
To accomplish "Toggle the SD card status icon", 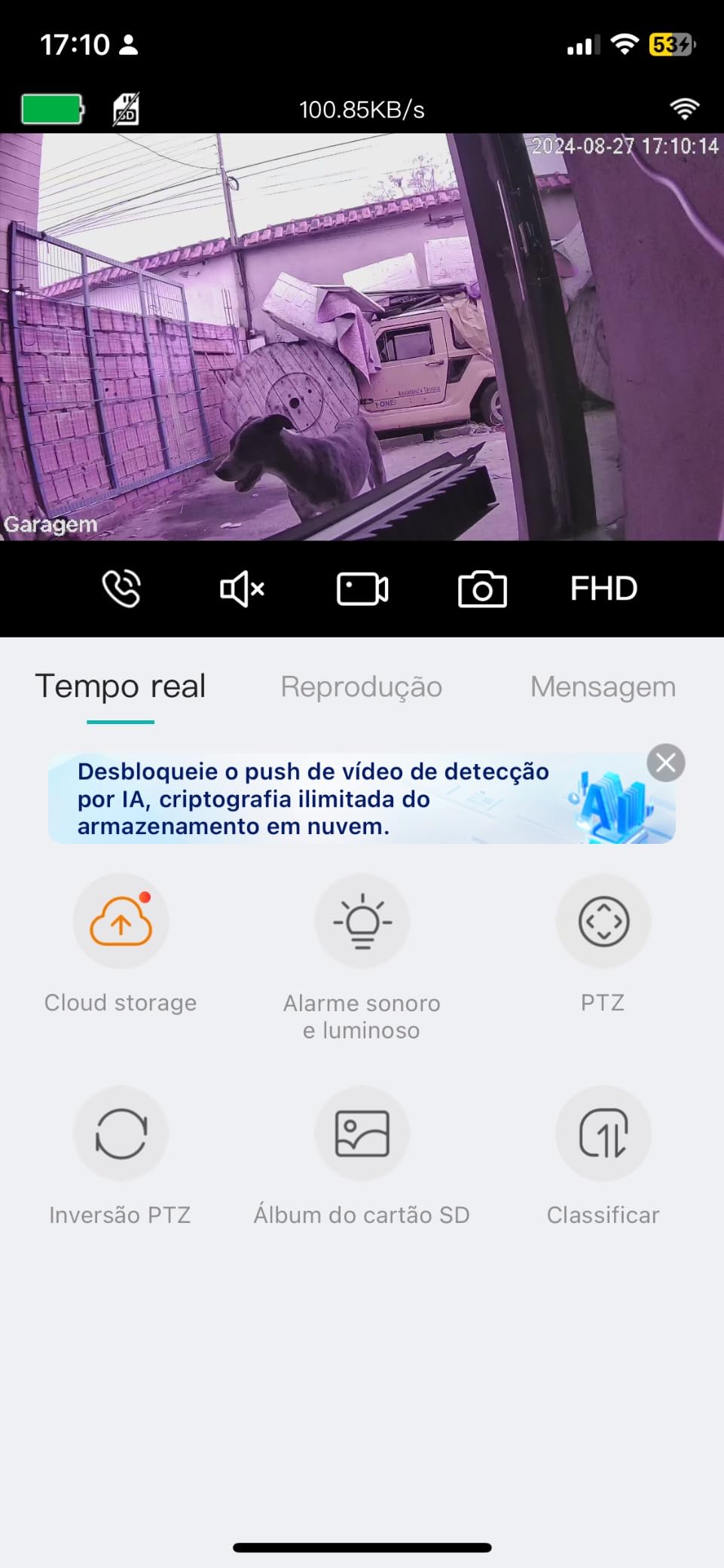I will tap(124, 108).
